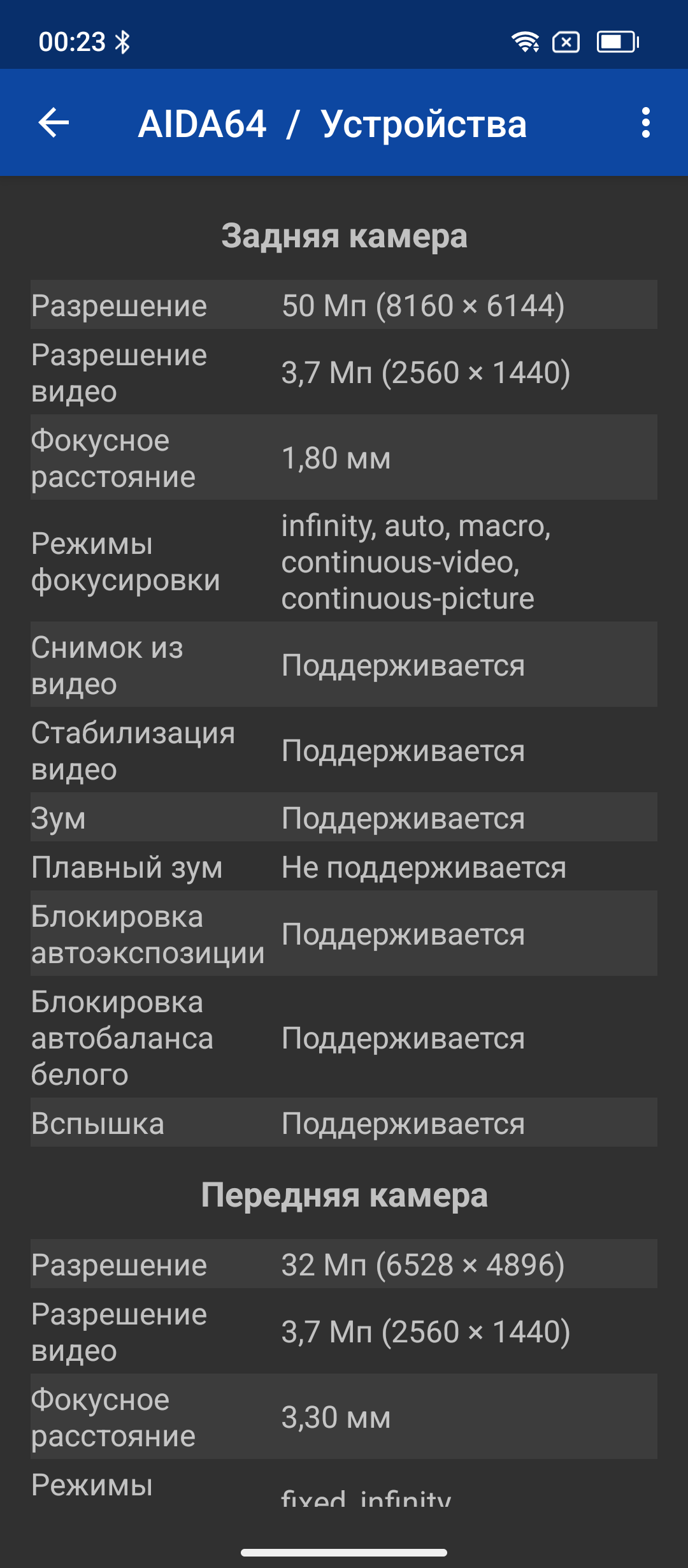Open the three-dot overflow menu

(645, 122)
